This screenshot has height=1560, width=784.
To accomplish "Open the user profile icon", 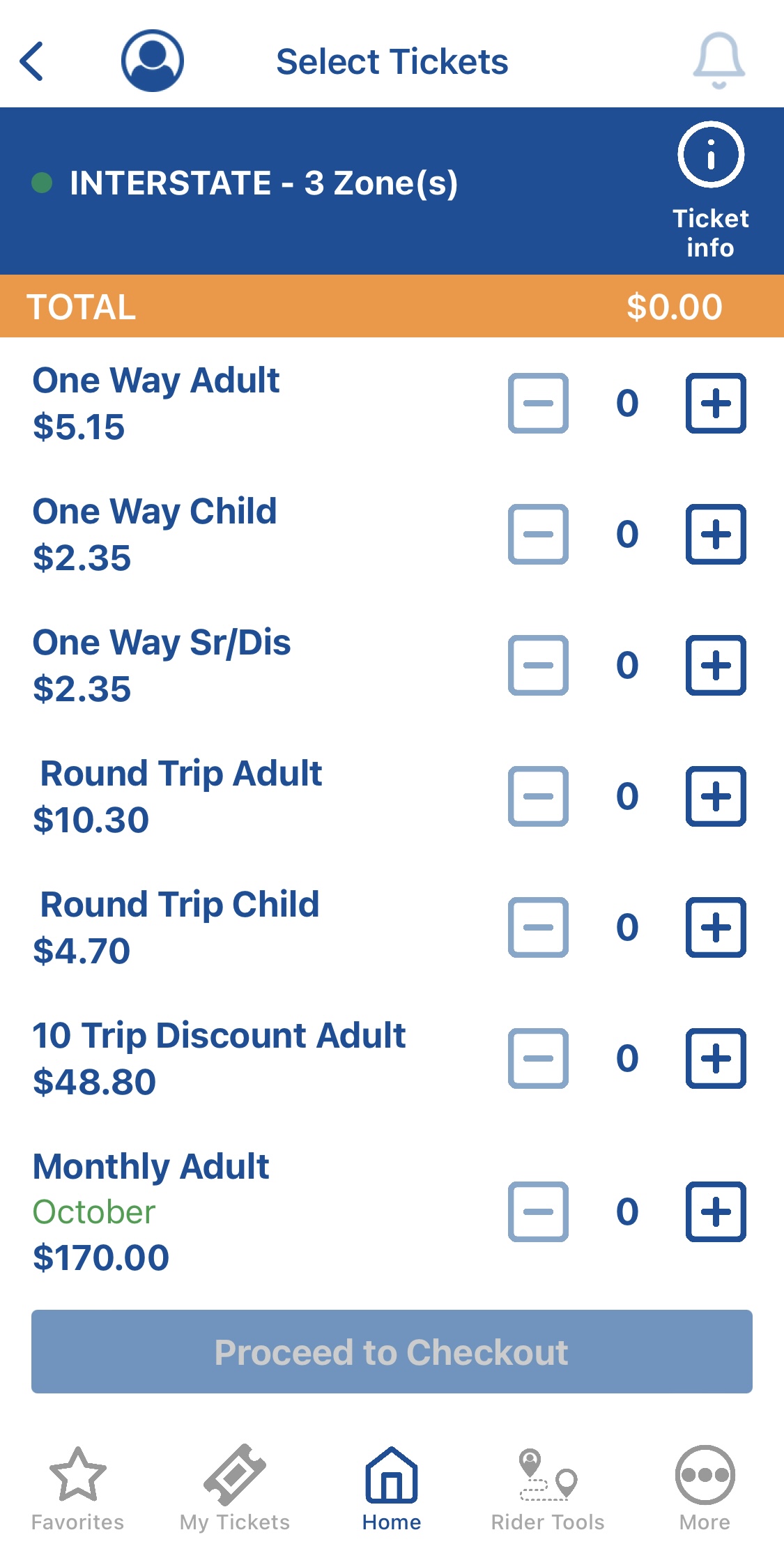I will (x=153, y=61).
